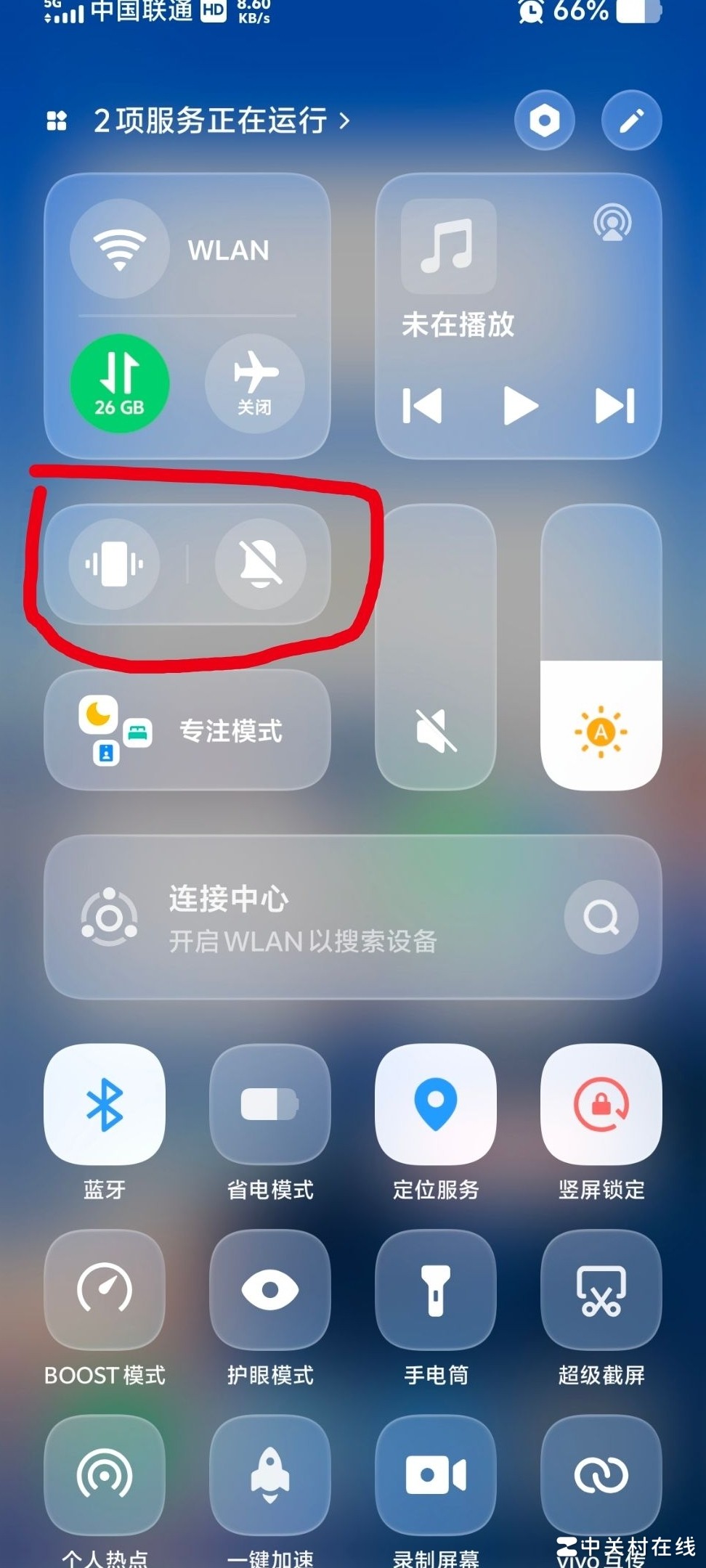Disable 定位服务 location services
Viewport: 706px width, 1568px height.
coord(435,1104)
